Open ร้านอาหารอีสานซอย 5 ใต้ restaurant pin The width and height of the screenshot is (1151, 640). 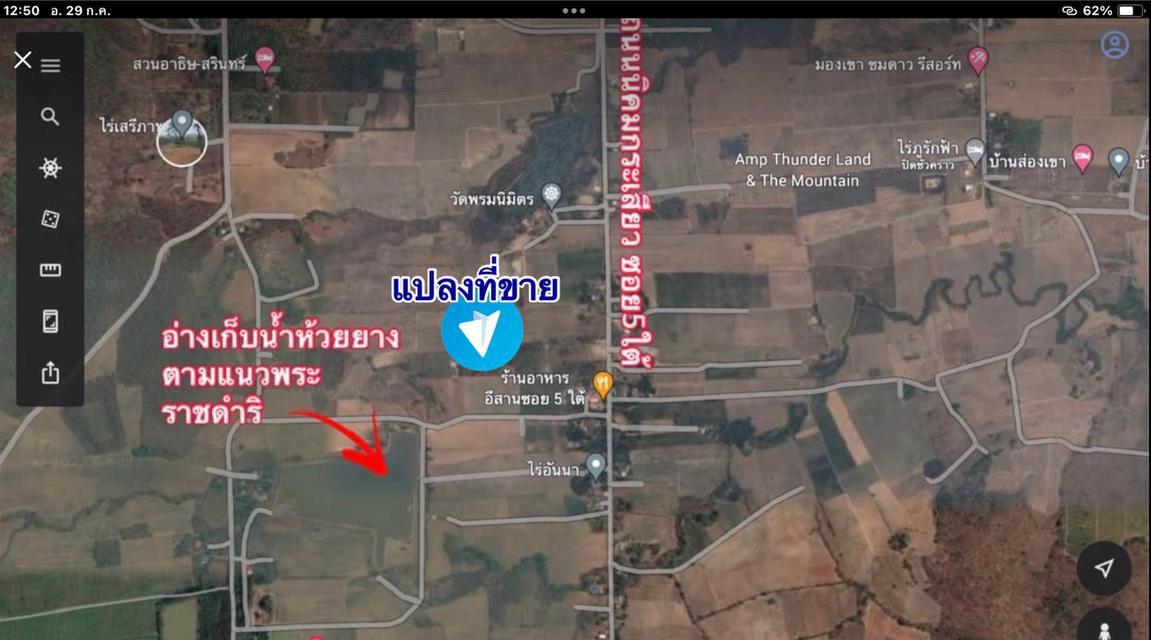point(602,381)
